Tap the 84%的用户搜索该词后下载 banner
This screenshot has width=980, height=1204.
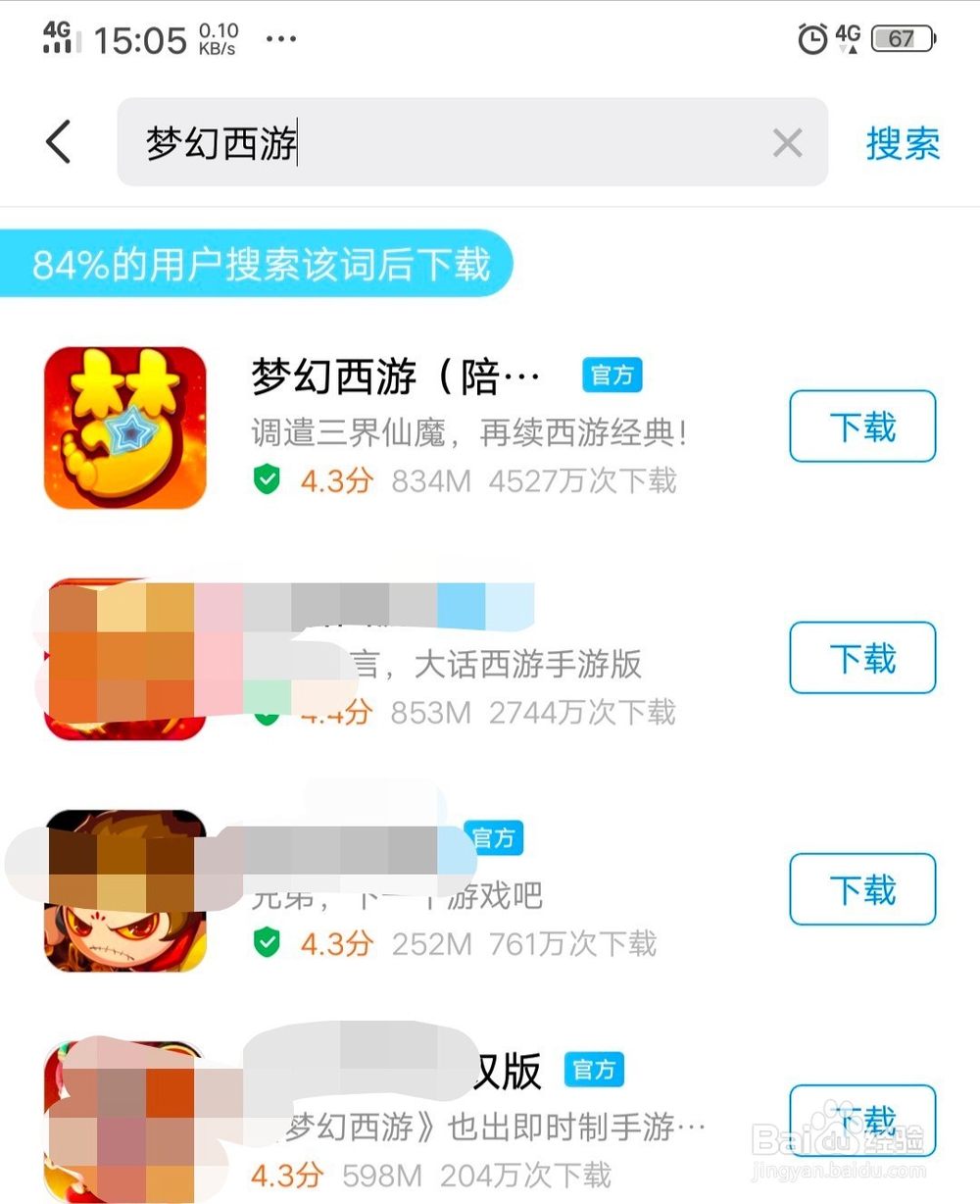point(257,263)
